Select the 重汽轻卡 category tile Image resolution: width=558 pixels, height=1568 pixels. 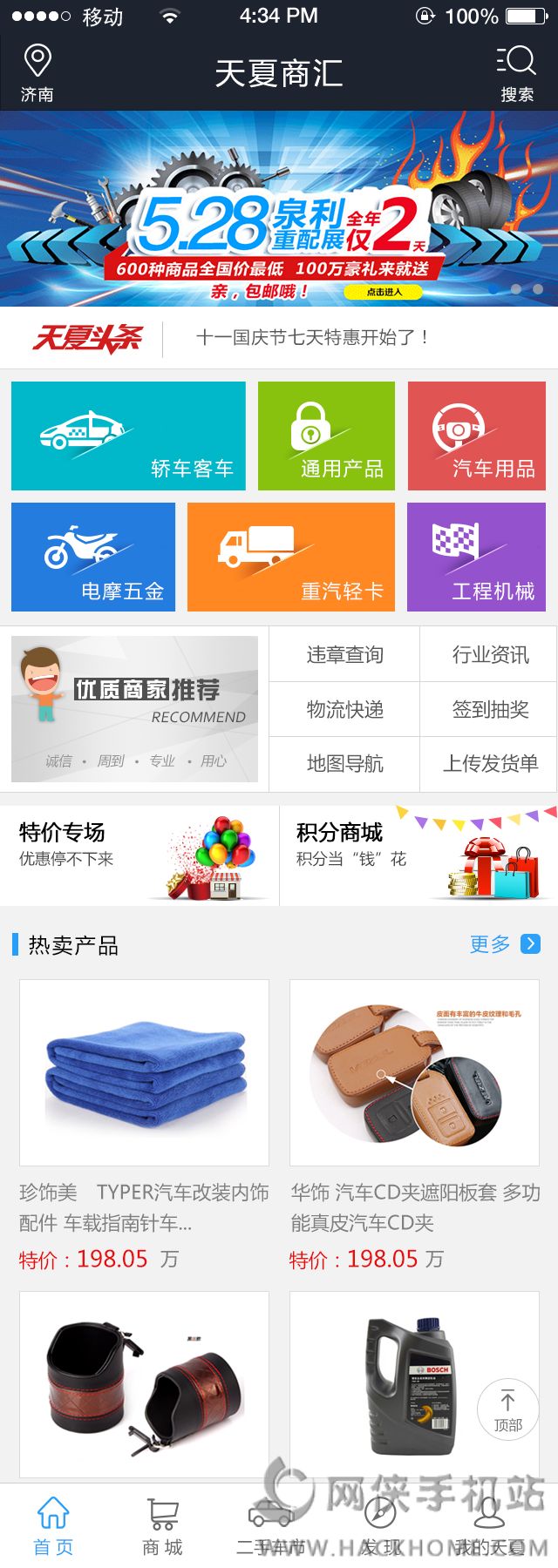pyautogui.click(x=291, y=557)
